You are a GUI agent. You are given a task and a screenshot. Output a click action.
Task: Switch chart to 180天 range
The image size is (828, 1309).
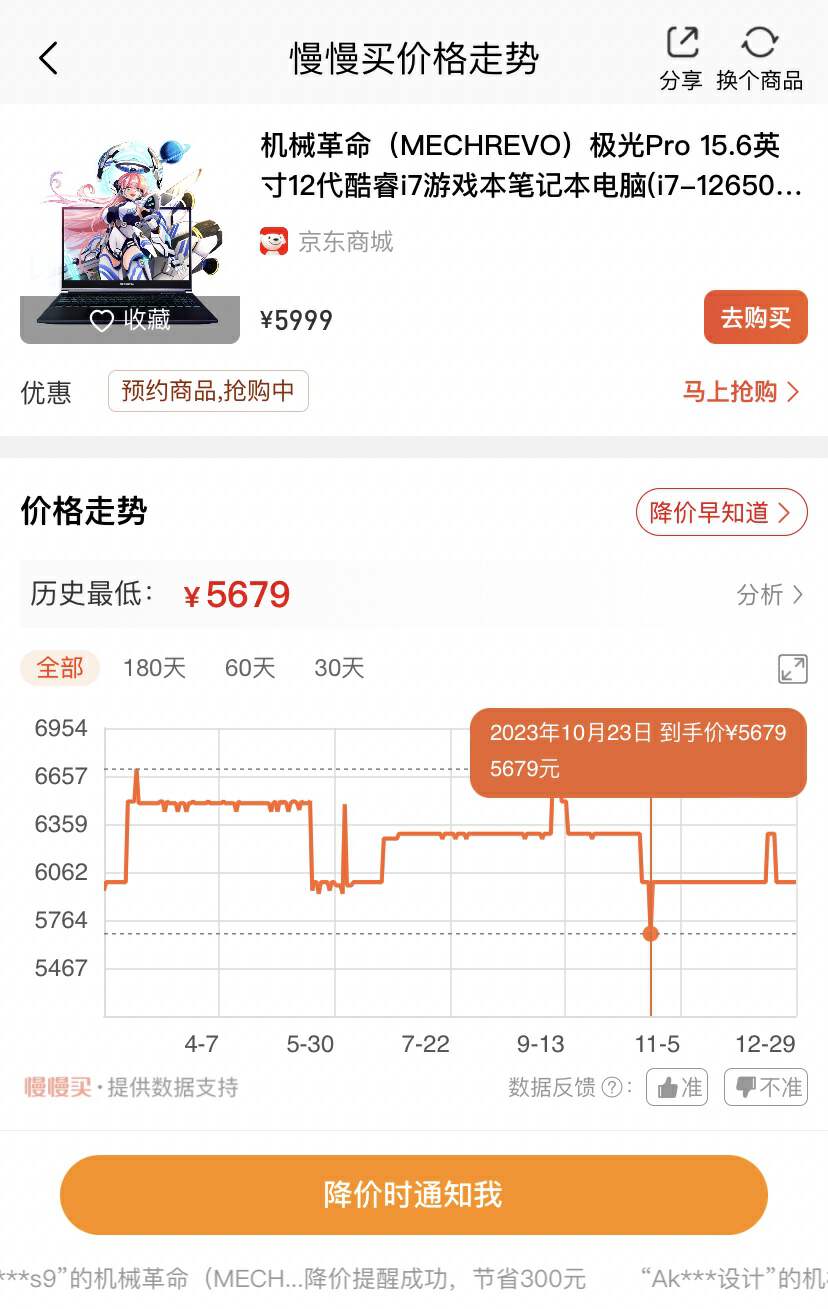(154, 668)
